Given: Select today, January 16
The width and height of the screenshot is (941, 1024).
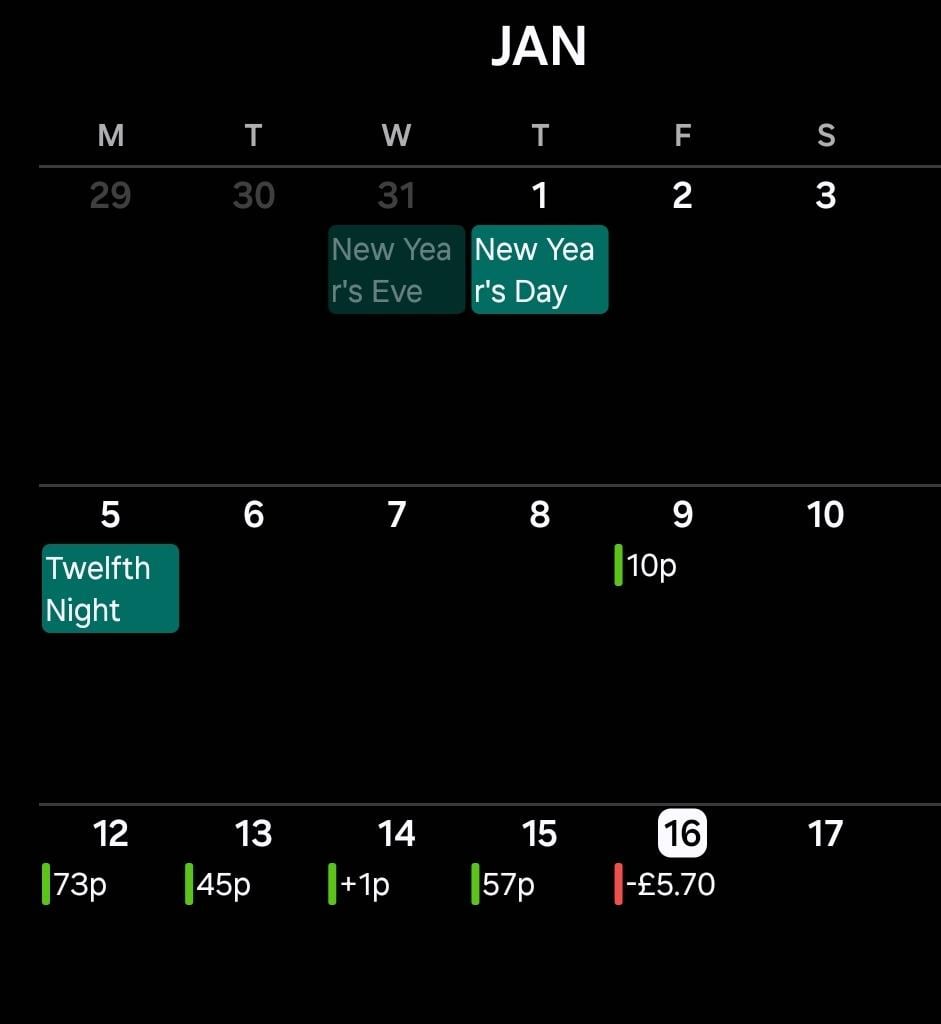Looking at the screenshot, I should click(682, 834).
